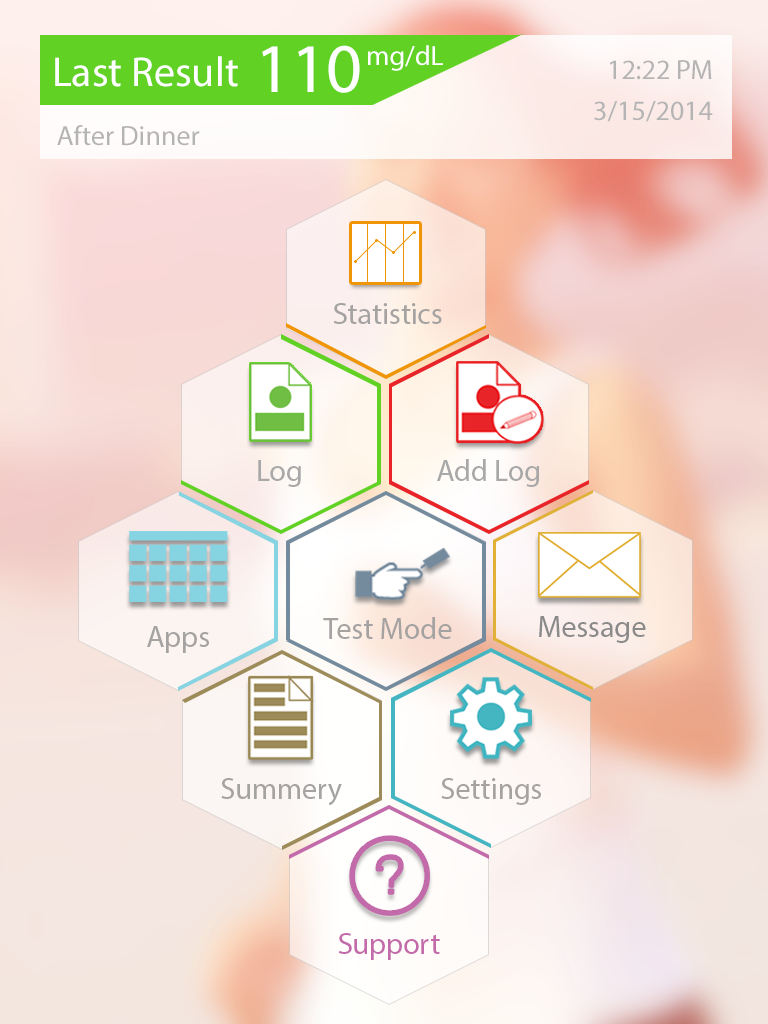
Task: Open the Apps tile
Action: pos(178,590)
